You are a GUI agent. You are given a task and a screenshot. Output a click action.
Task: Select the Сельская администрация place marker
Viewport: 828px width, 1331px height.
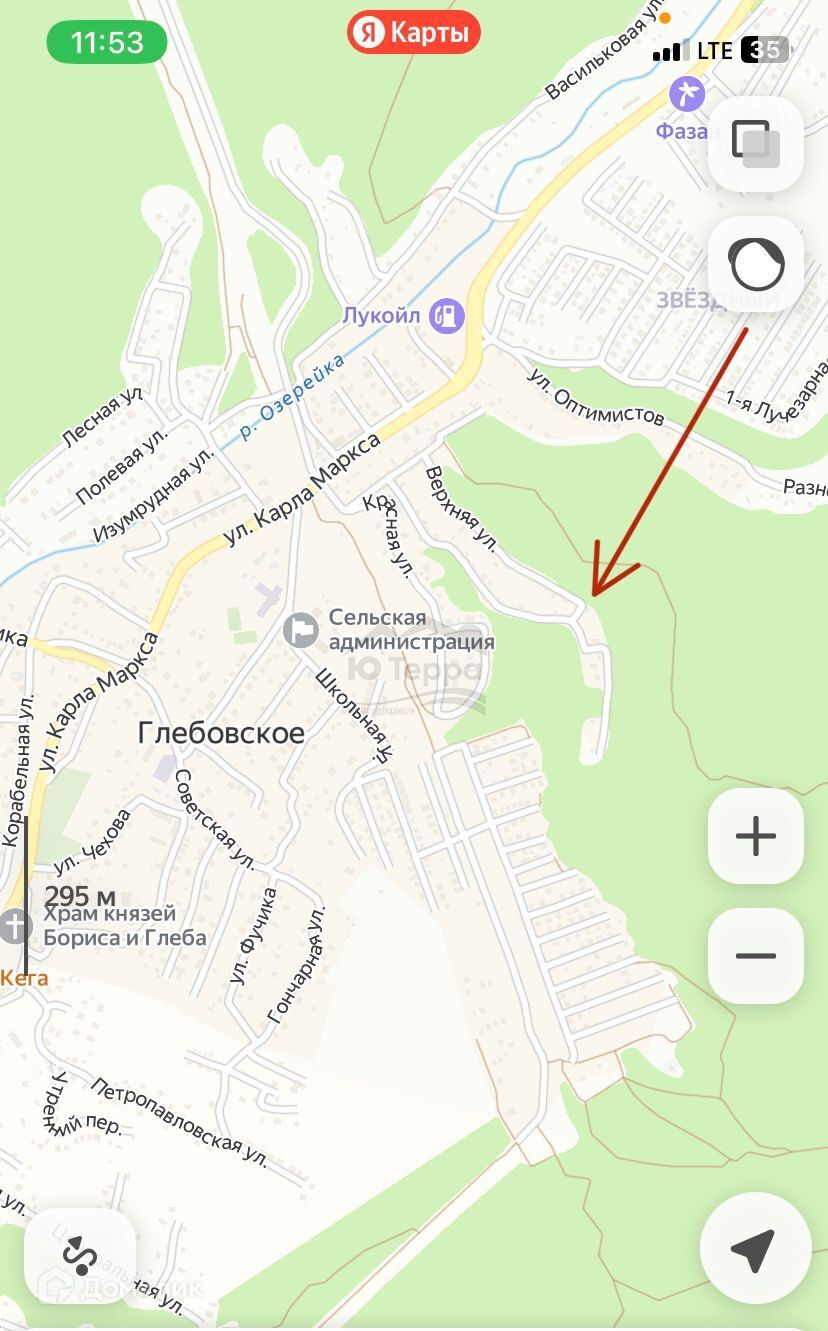point(300,630)
